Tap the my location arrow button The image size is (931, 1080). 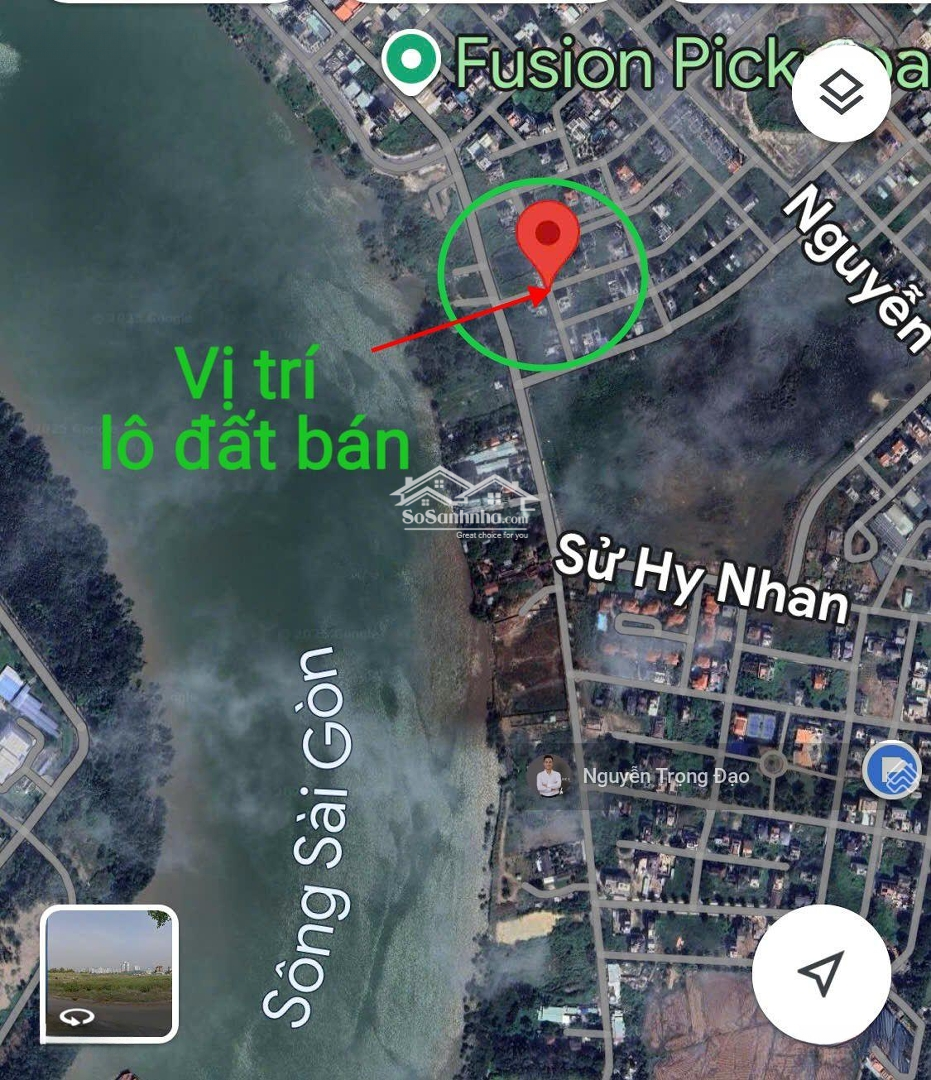pos(820,973)
